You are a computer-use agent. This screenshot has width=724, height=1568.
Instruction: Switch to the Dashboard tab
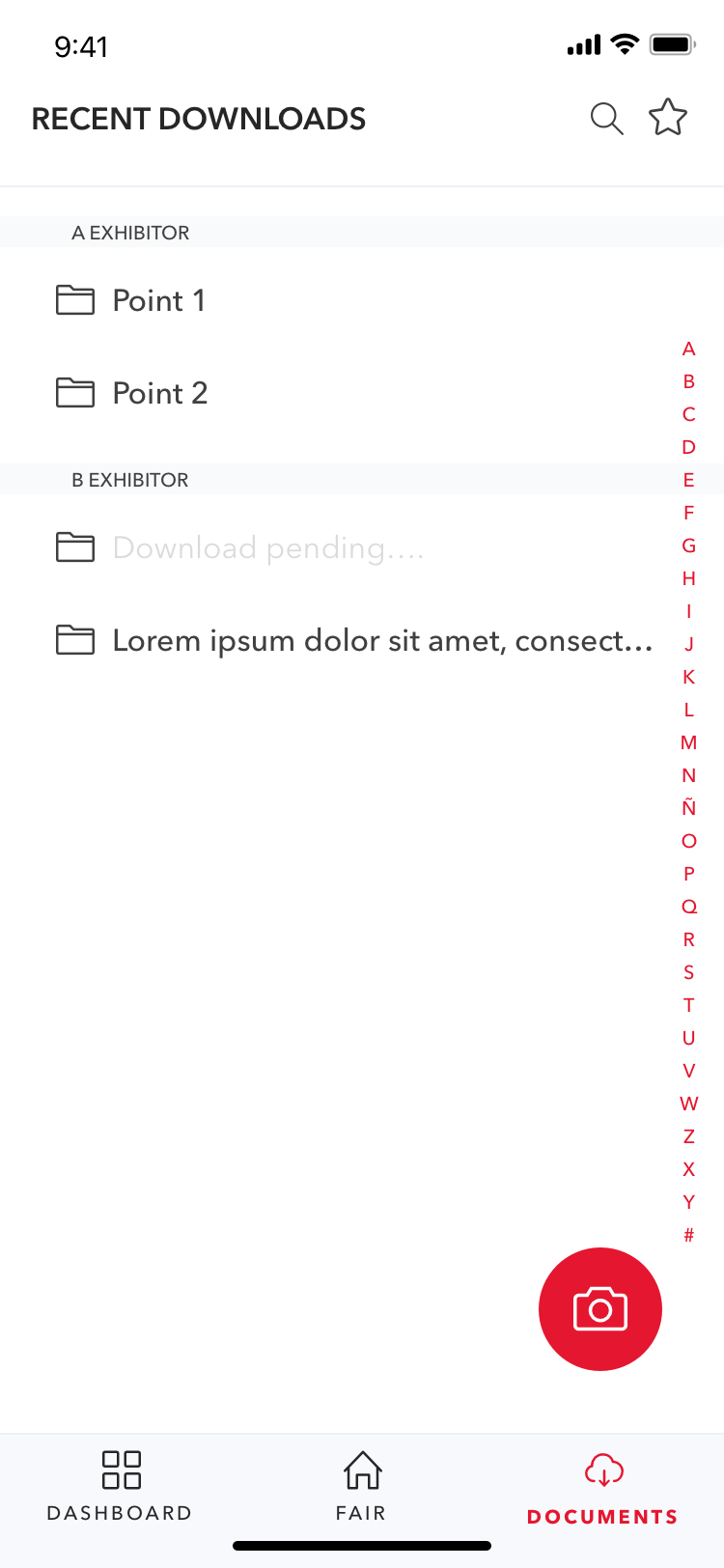click(121, 1486)
